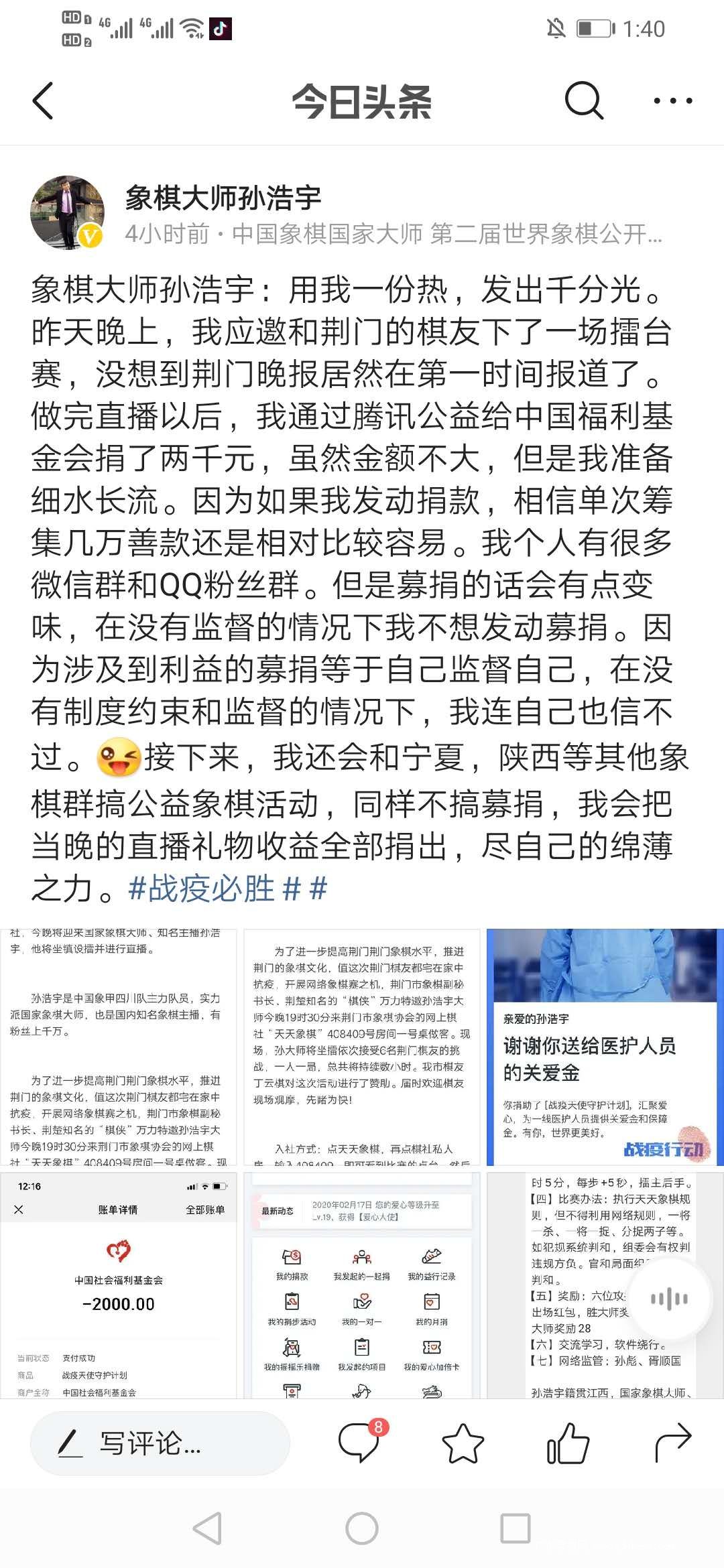Open the search magnifier icon
Image resolution: width=724 pixels, height=1568 pixels.
click(584, 101)
